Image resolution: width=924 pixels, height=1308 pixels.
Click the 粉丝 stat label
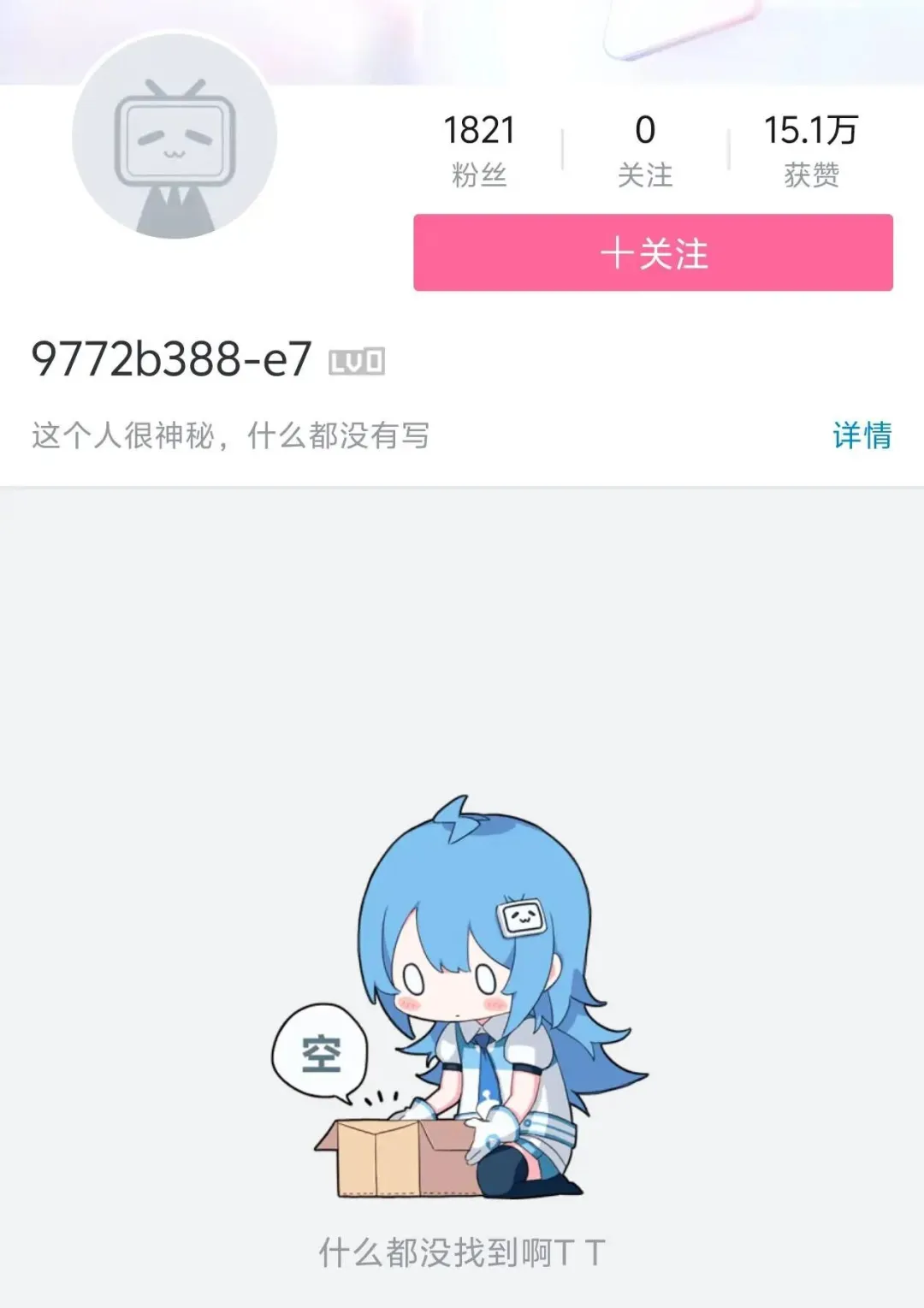tap(479, 174)
